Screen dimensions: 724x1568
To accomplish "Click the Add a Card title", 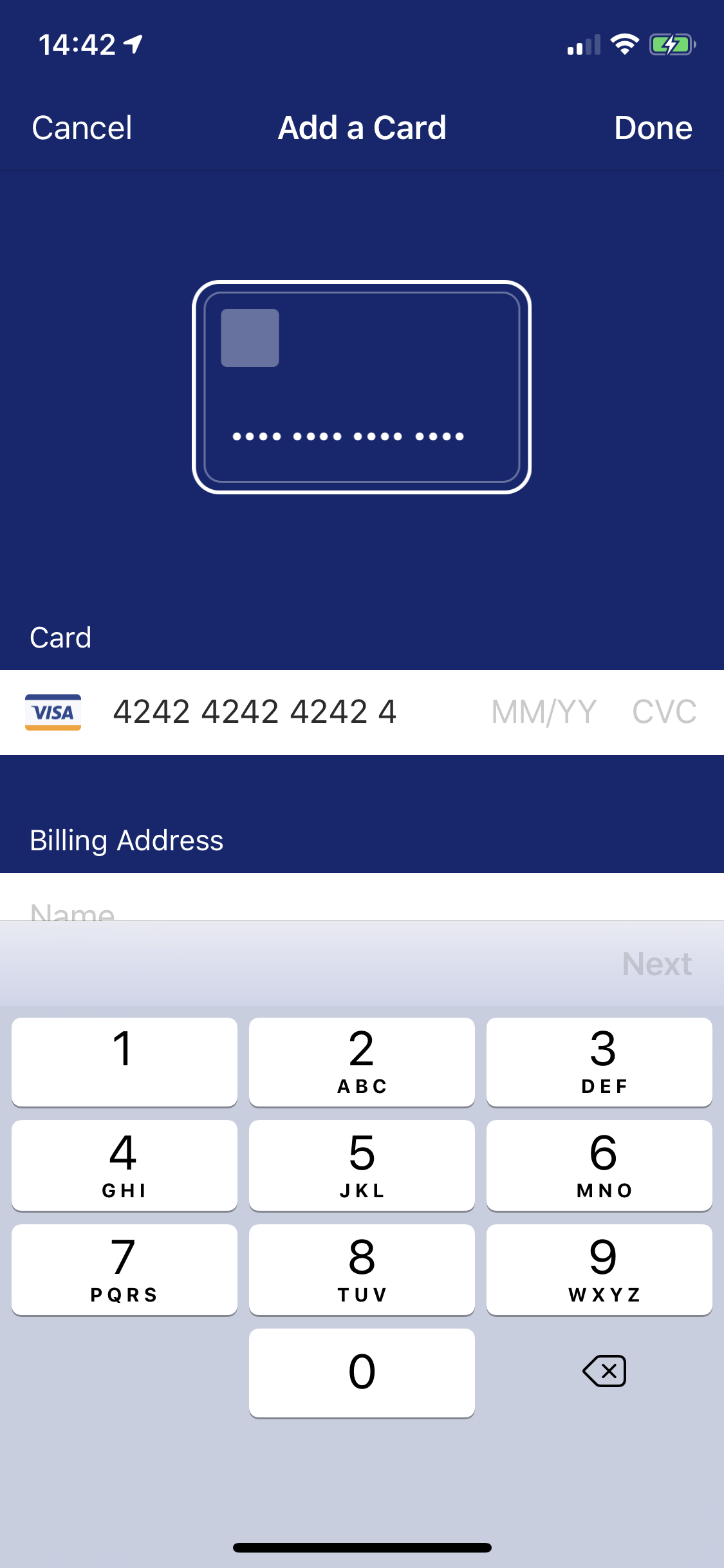I will pos(362,127).
